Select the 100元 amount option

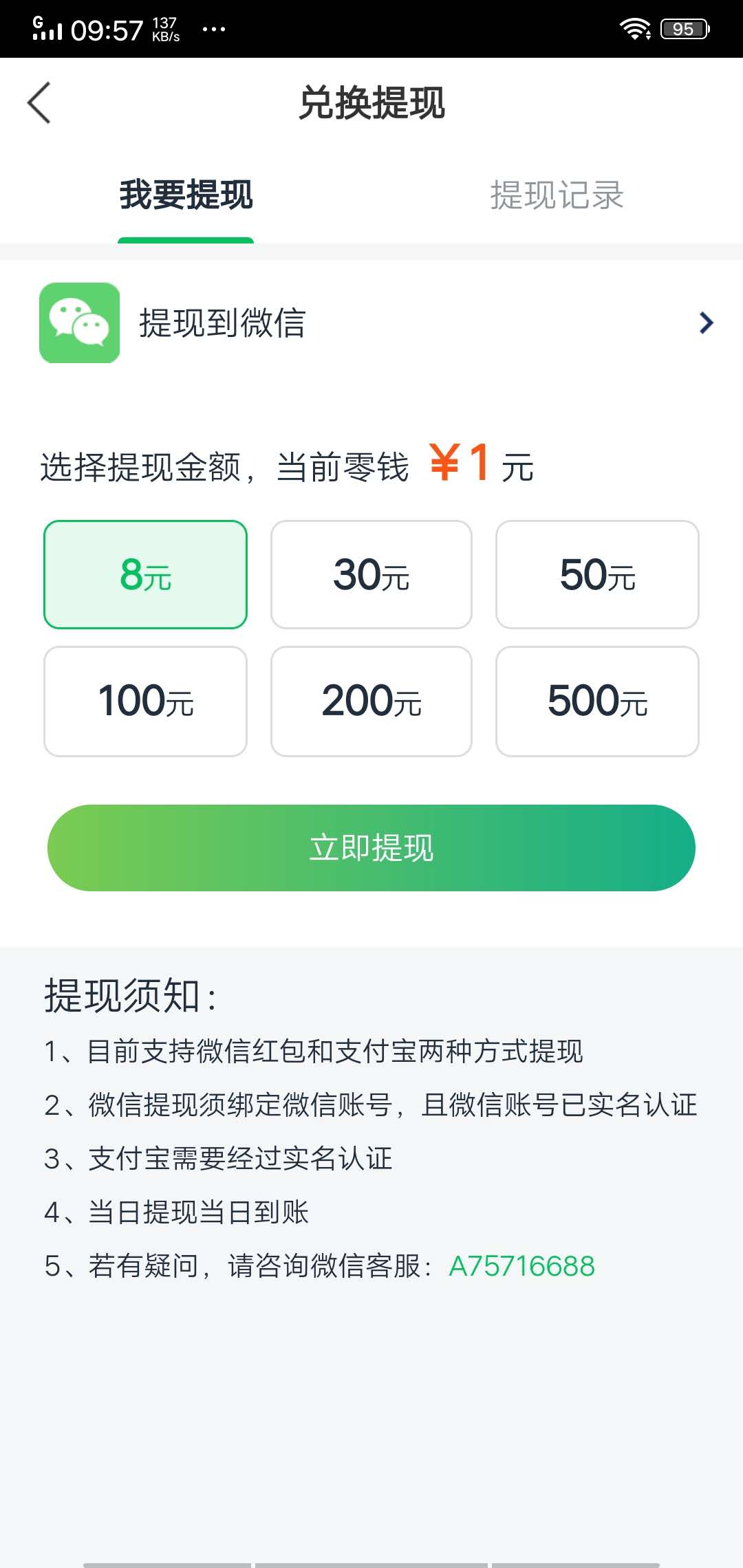[145, 700]
